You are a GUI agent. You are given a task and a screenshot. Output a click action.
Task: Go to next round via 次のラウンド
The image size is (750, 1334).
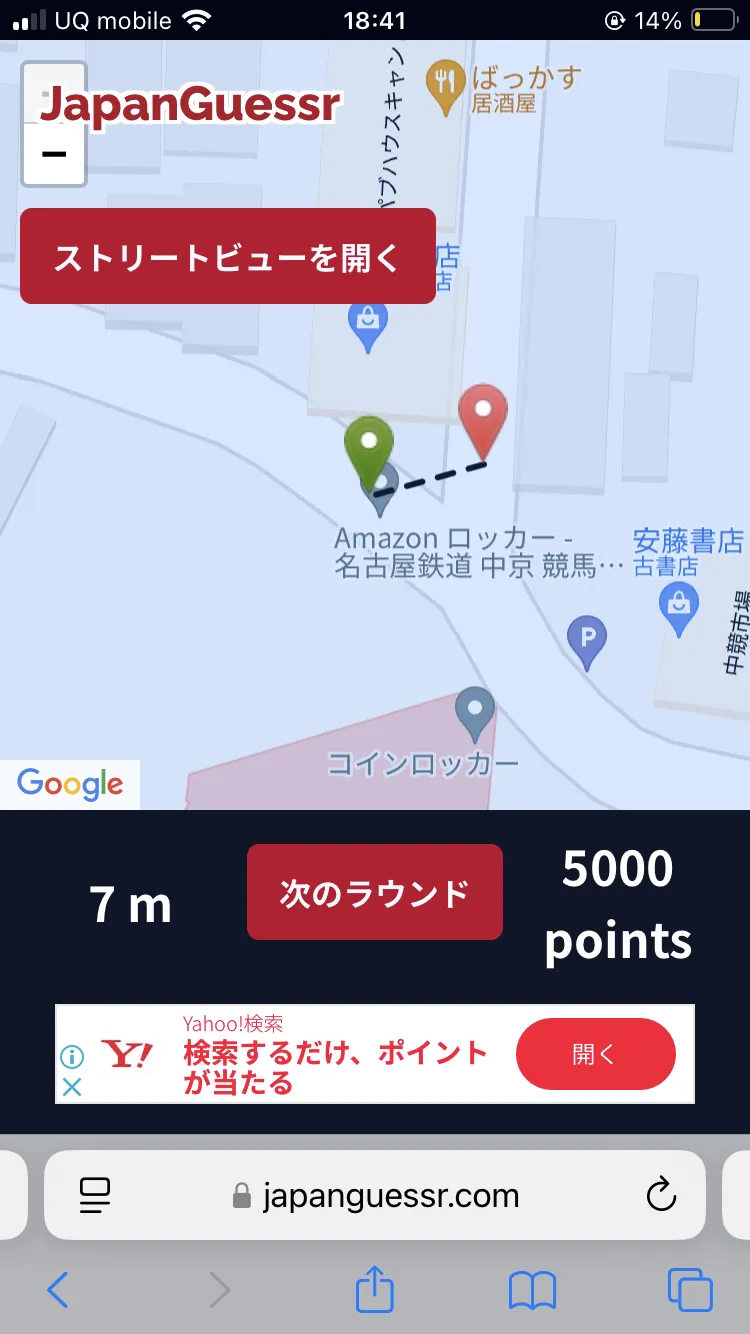point(375,892)
